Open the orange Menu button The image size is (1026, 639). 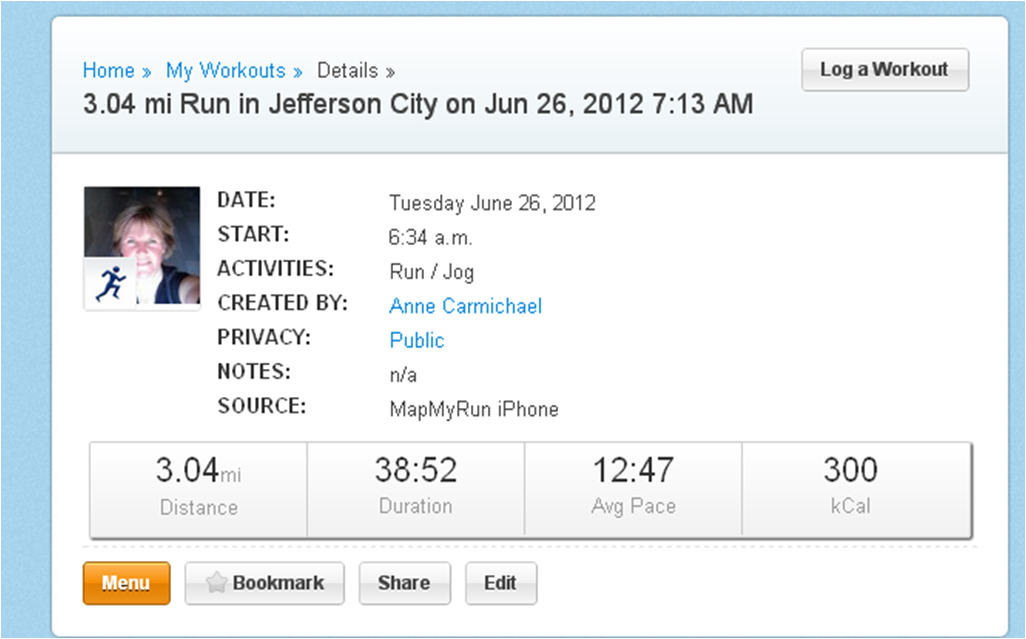click(126, 583)
